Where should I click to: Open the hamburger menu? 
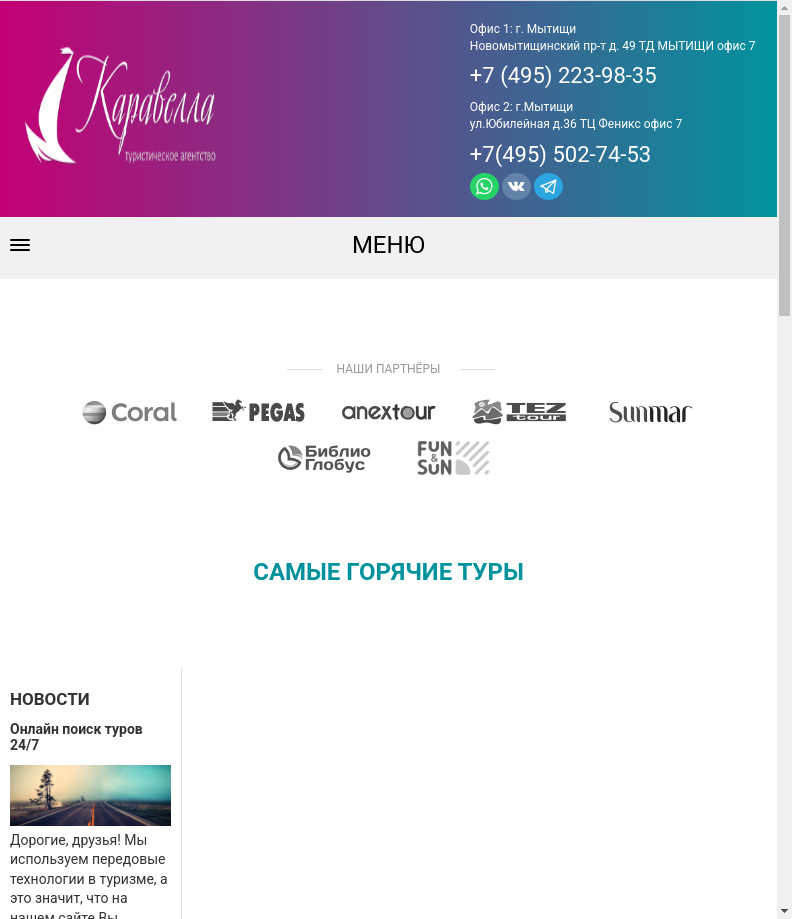20,245
